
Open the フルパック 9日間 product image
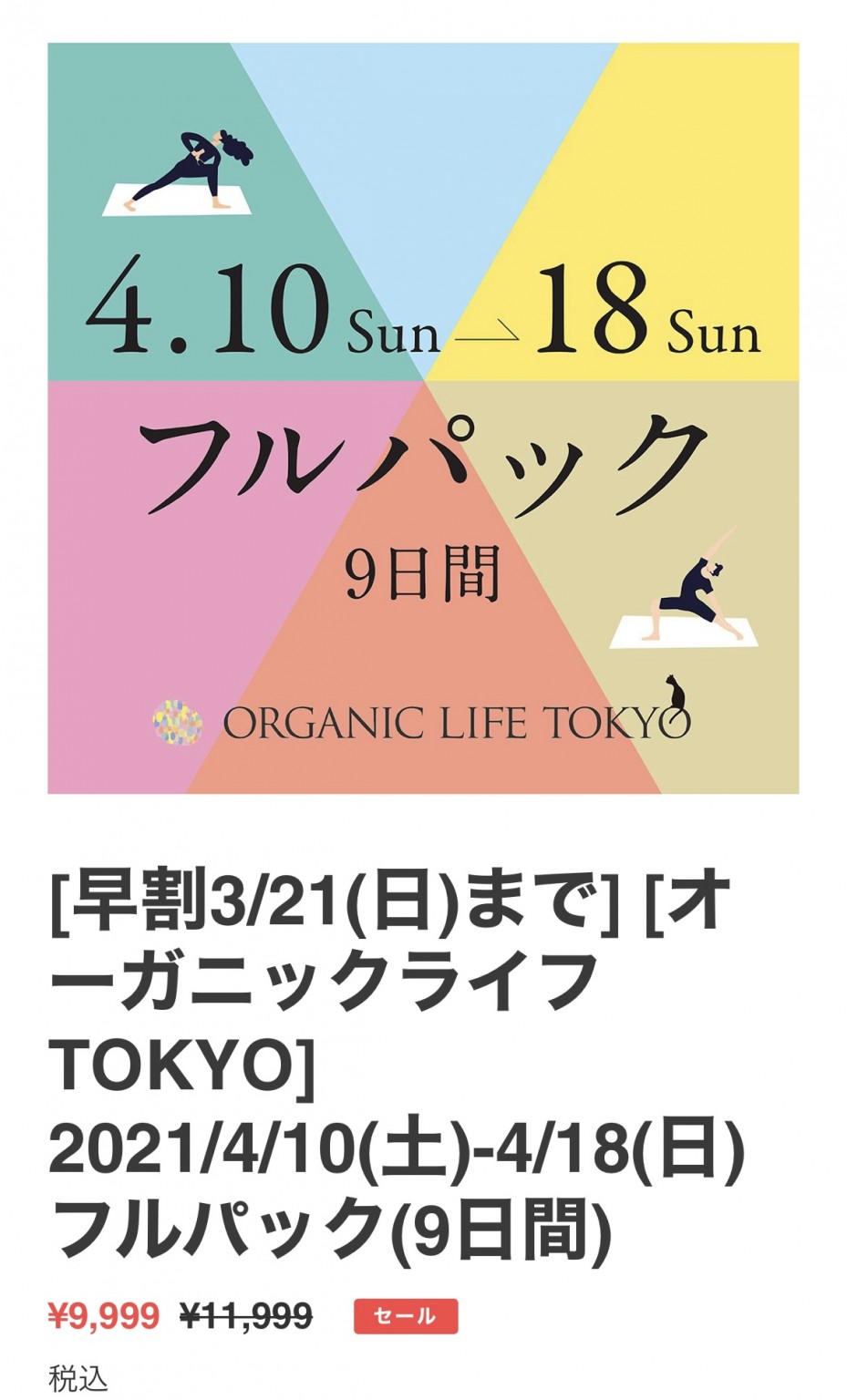click(423, 418)
